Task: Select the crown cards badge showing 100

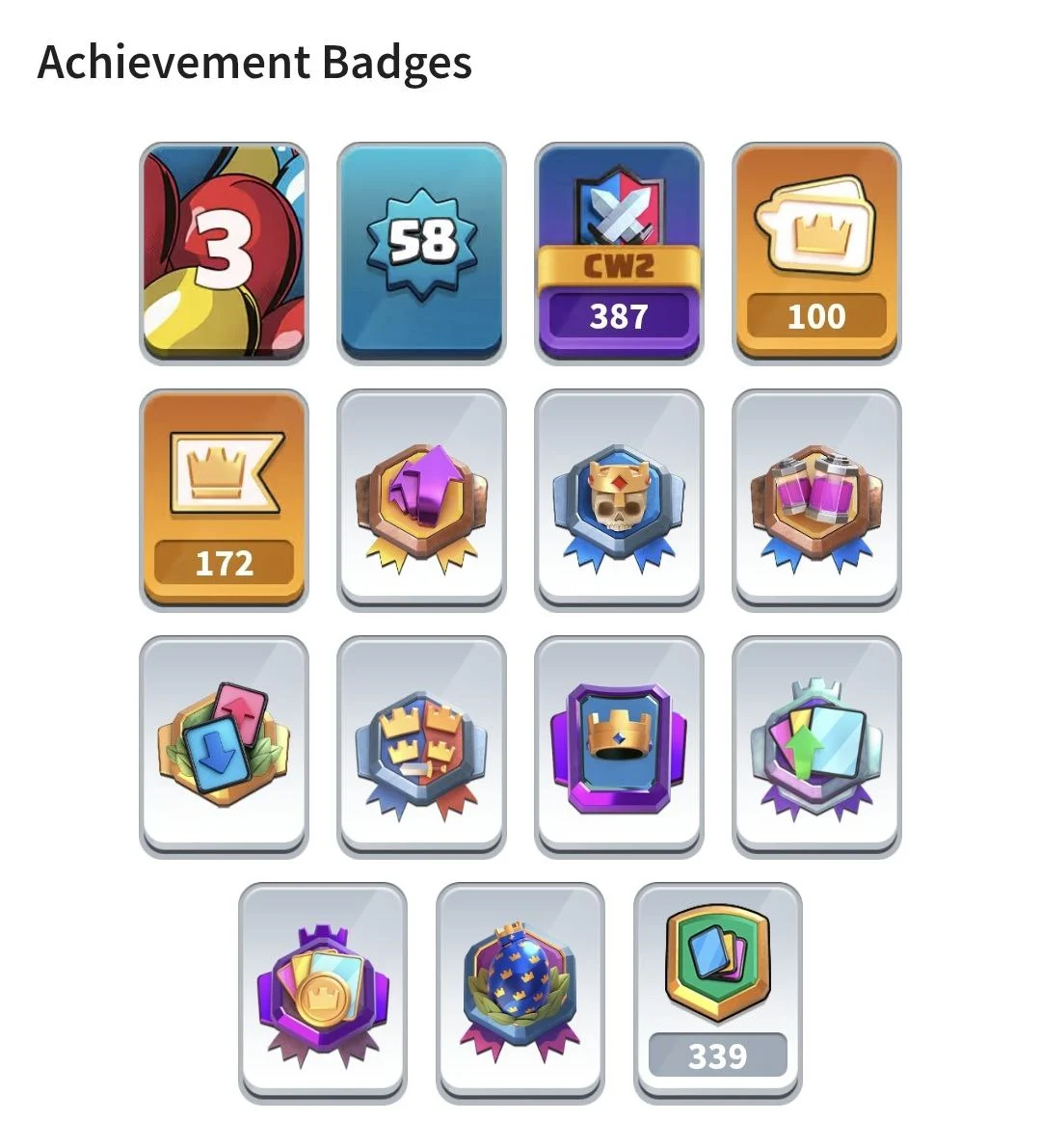Action: coord(816,254)
